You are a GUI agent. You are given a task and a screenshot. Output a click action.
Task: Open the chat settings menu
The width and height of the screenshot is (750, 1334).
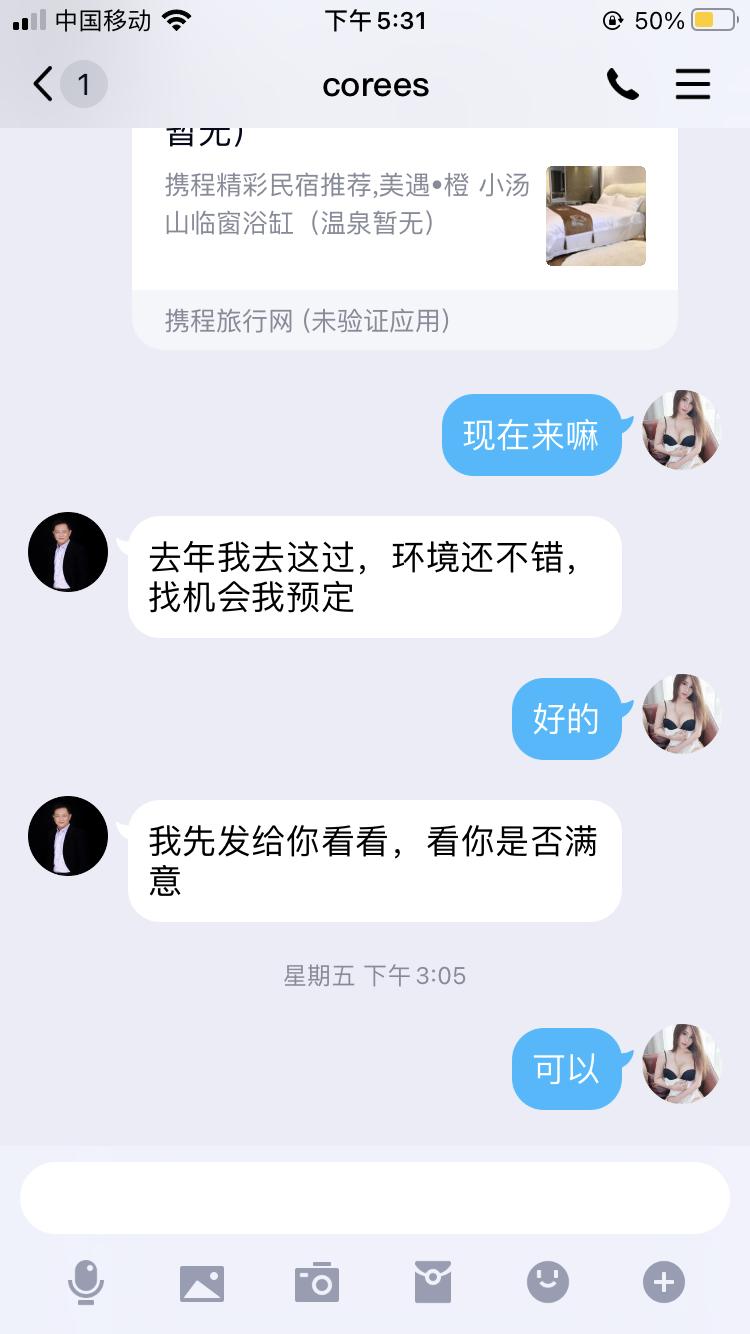coord(692,85)
